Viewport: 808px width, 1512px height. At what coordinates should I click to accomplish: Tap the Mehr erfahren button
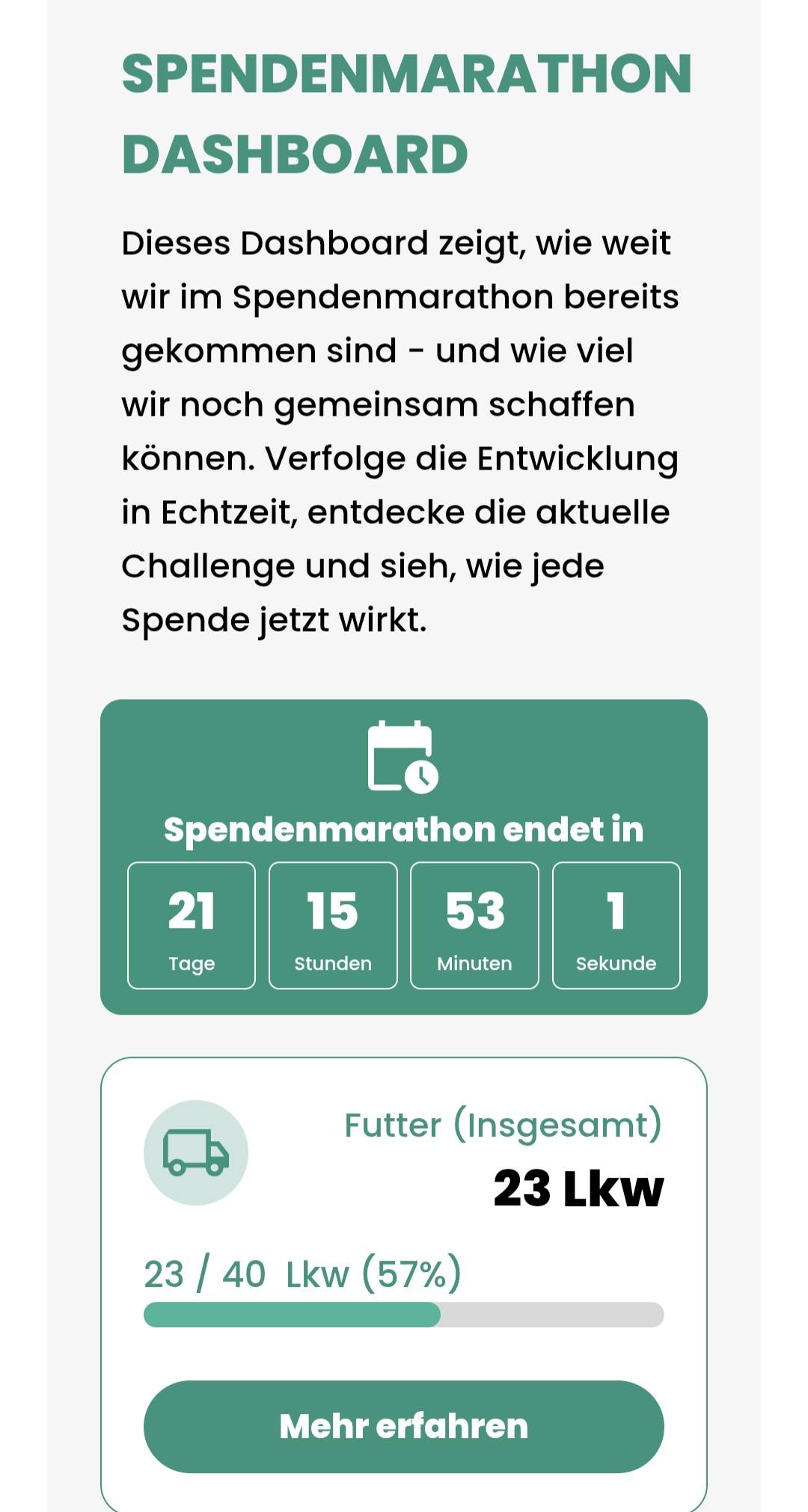pos(403,1426)
